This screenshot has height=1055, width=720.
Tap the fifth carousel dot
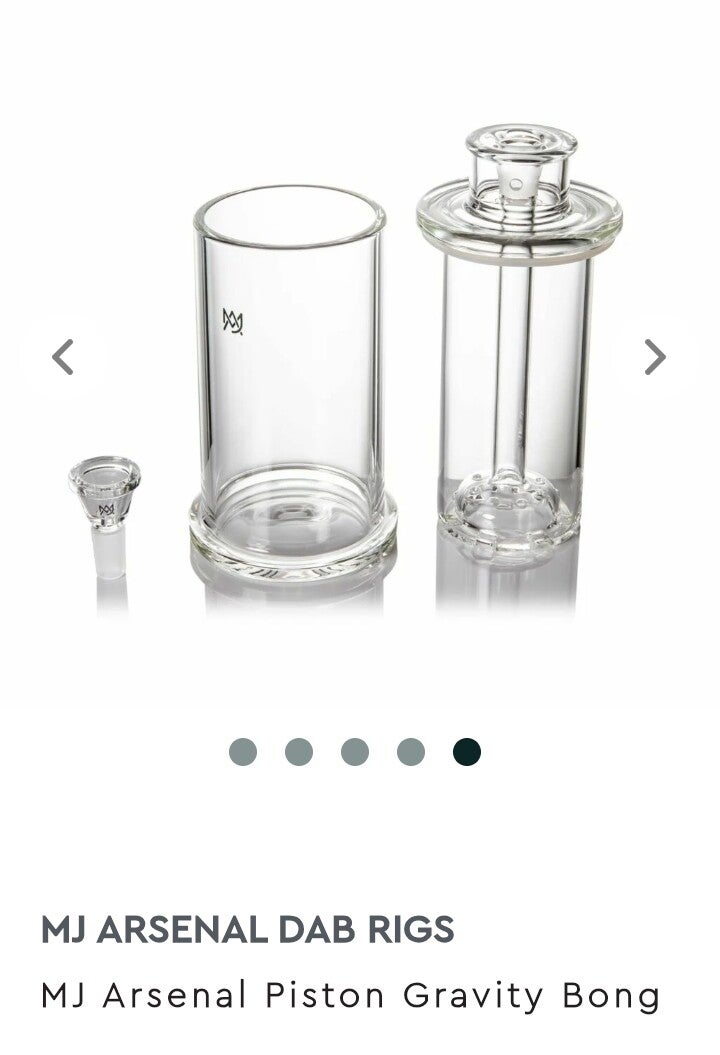(x=467, y=752)
